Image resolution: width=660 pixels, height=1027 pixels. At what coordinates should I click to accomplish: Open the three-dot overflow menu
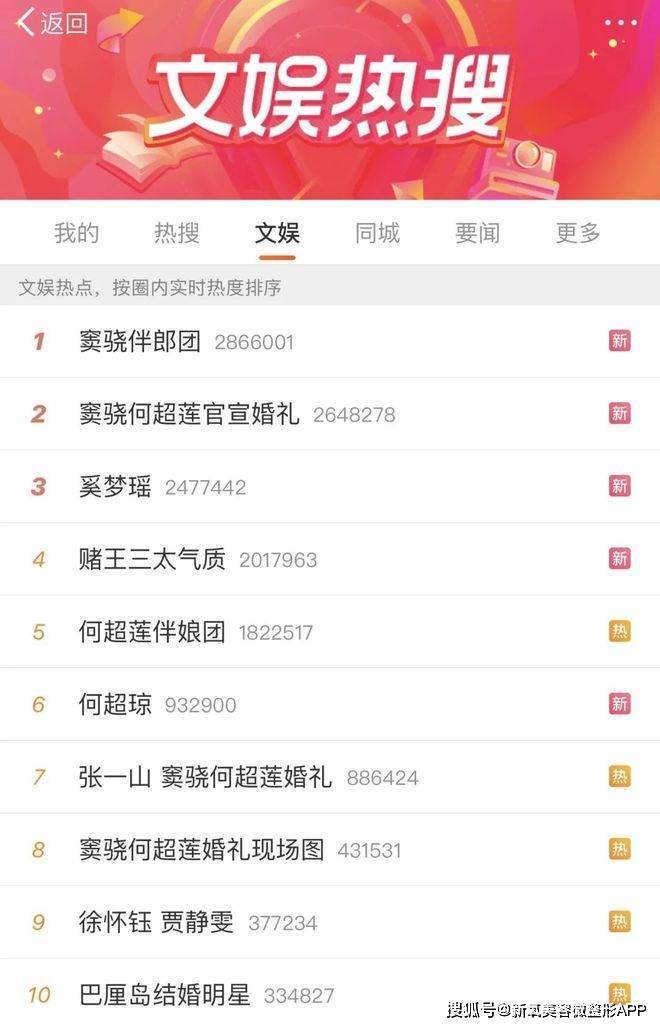619,22
